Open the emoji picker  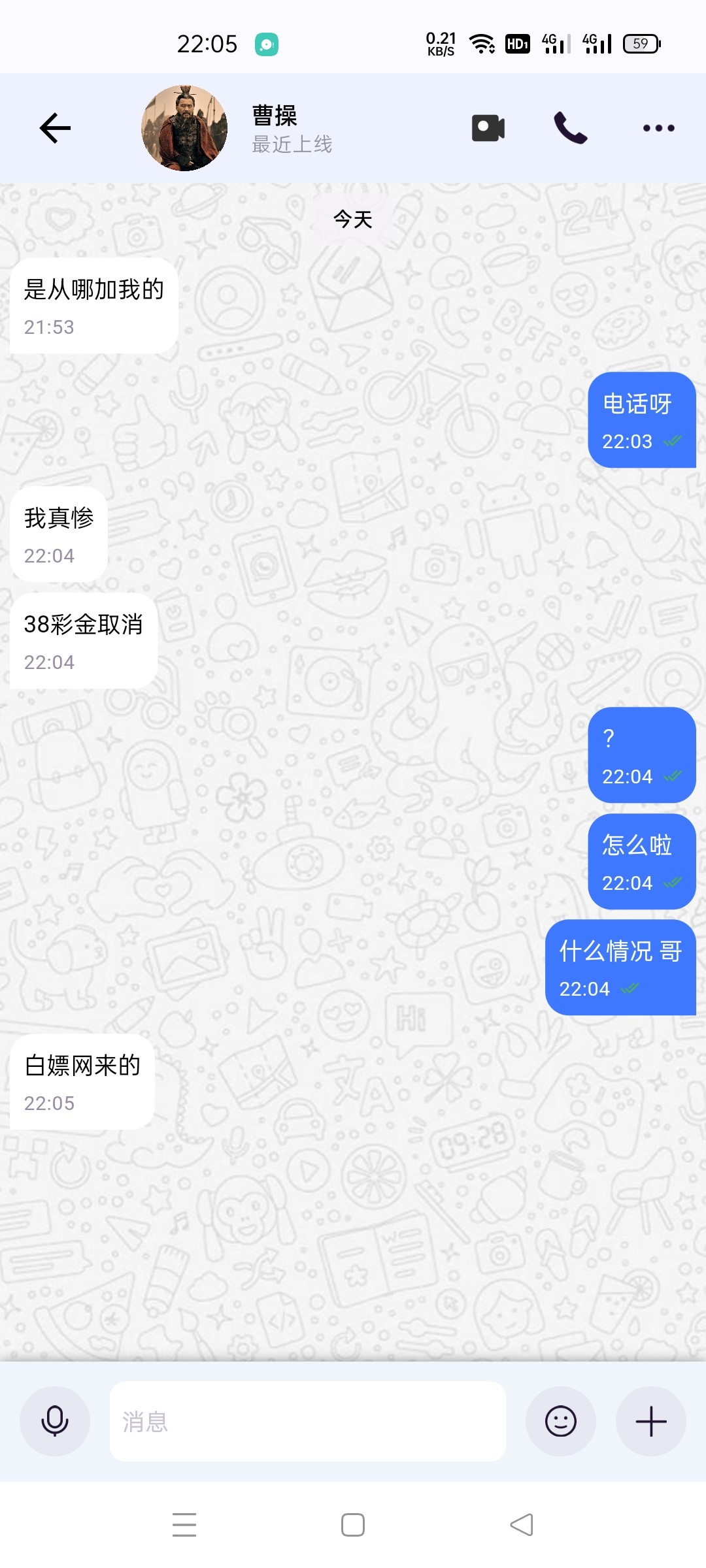click(x=560, y=1421)
